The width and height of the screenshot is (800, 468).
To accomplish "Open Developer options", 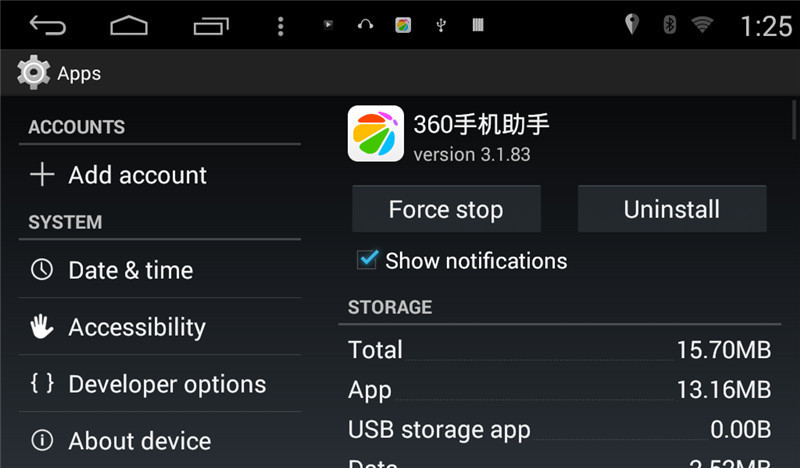I will click(167, 384).
